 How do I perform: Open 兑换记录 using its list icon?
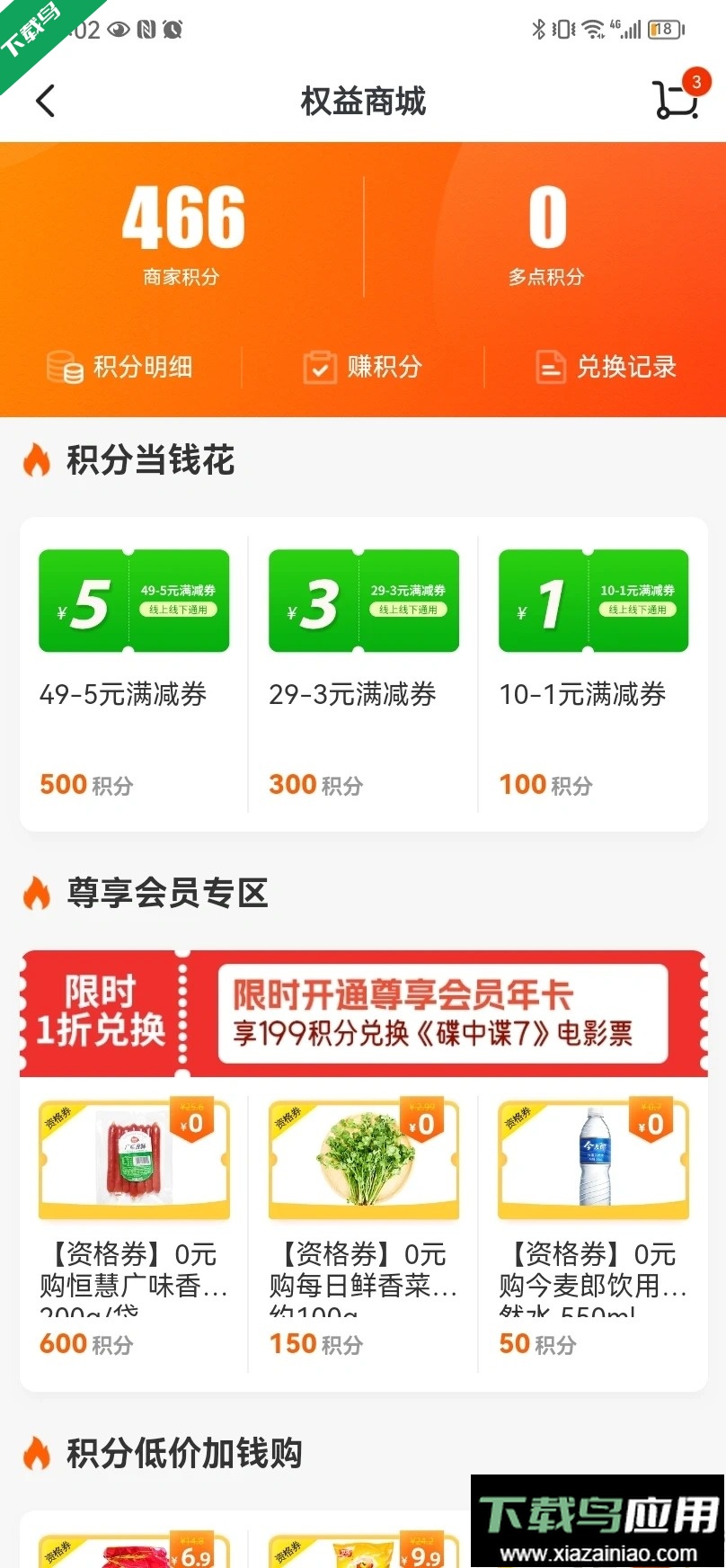pos(551,367)
